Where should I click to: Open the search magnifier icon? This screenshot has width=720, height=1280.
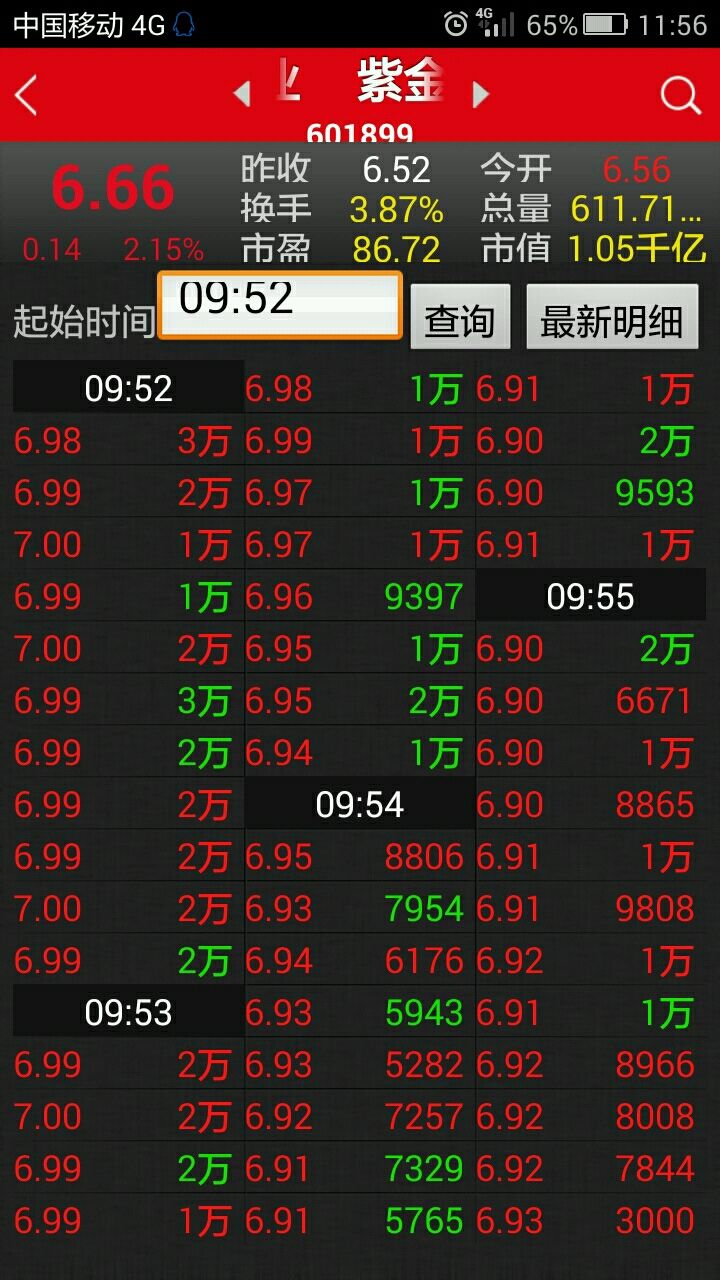680,96
